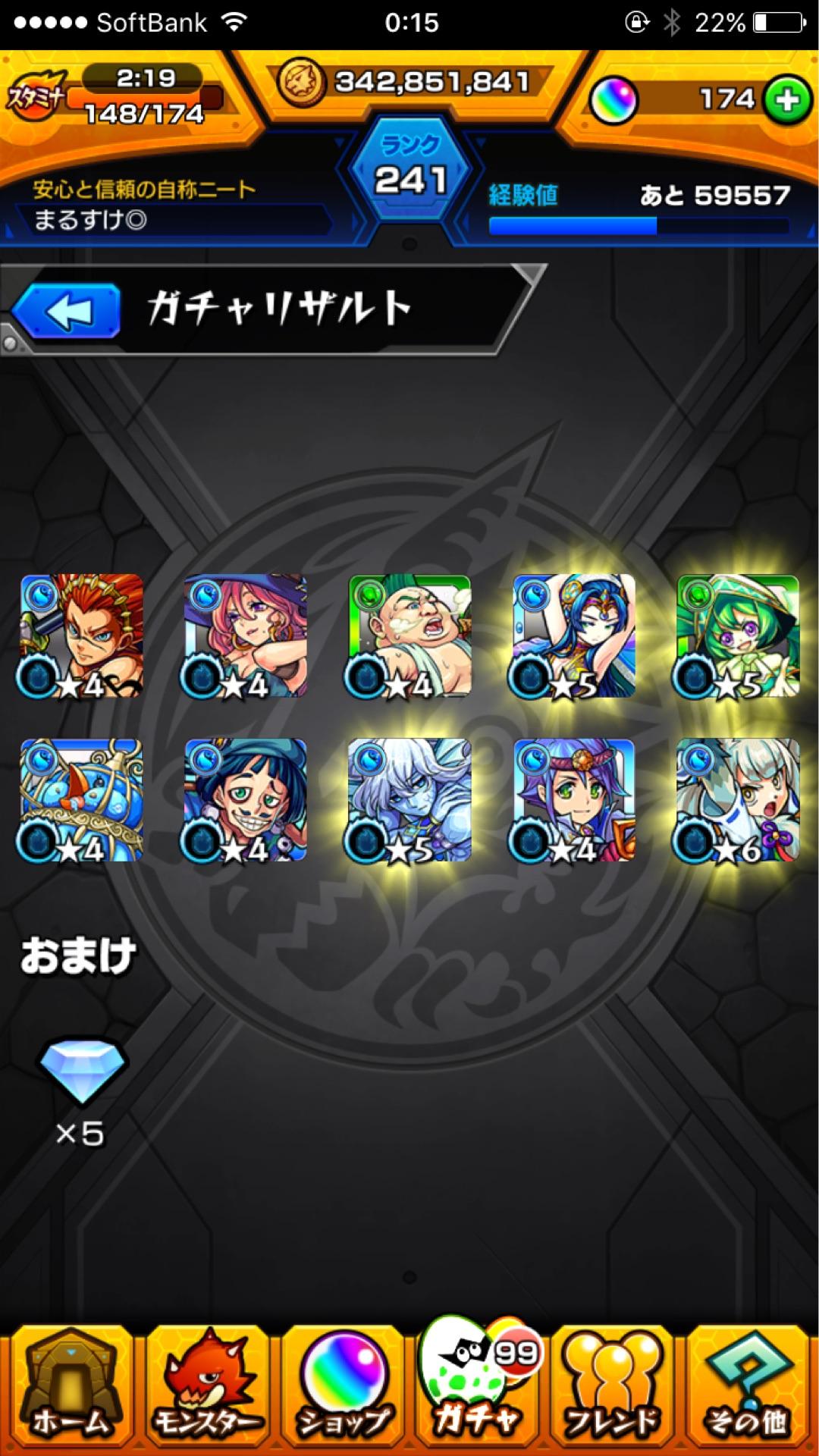Select the mustached beret man ★4 monster
The image size is (819, 1456).
click(x=246, y=800)
